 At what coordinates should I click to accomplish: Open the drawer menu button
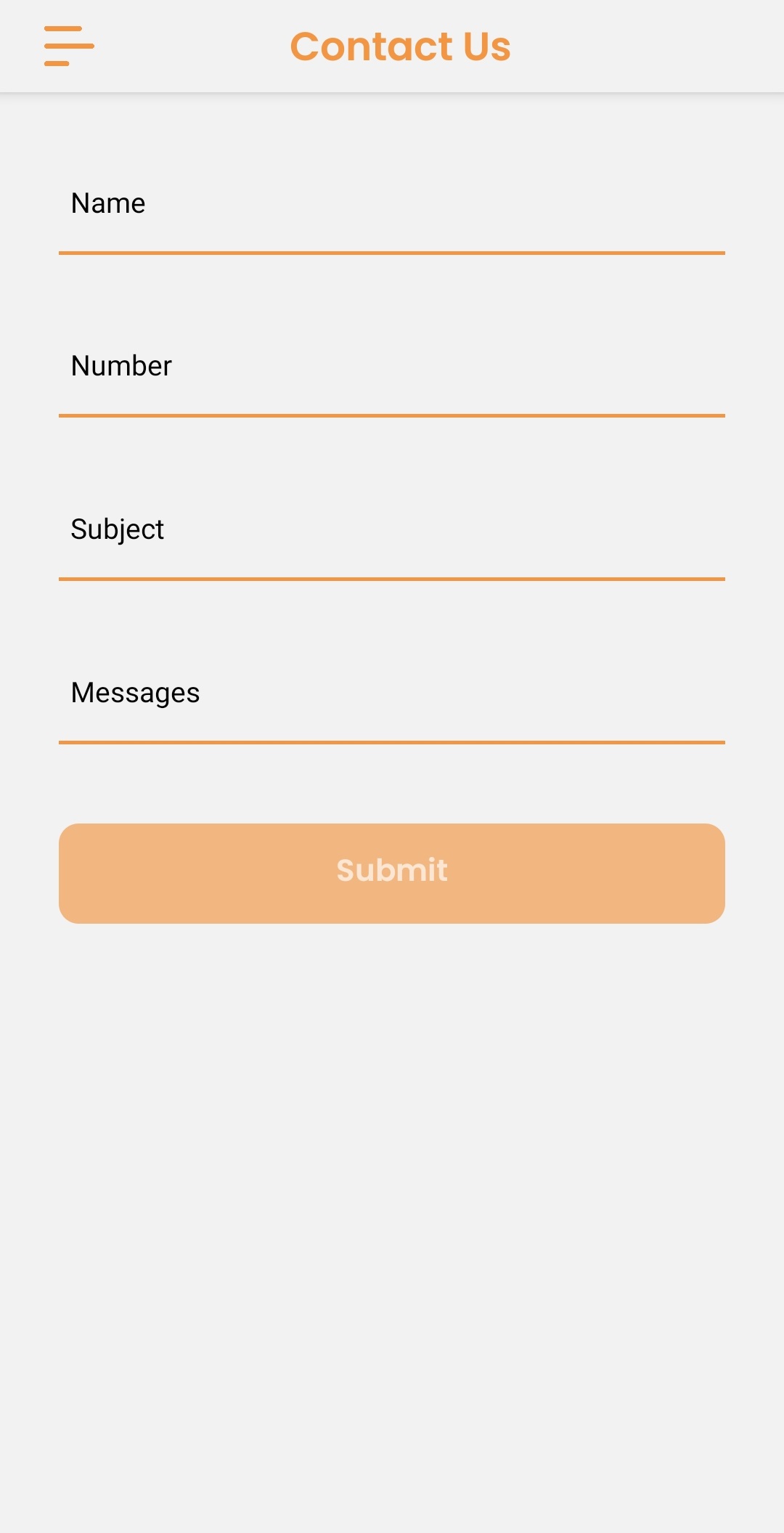pyautogui.click(x=69, y=46)
